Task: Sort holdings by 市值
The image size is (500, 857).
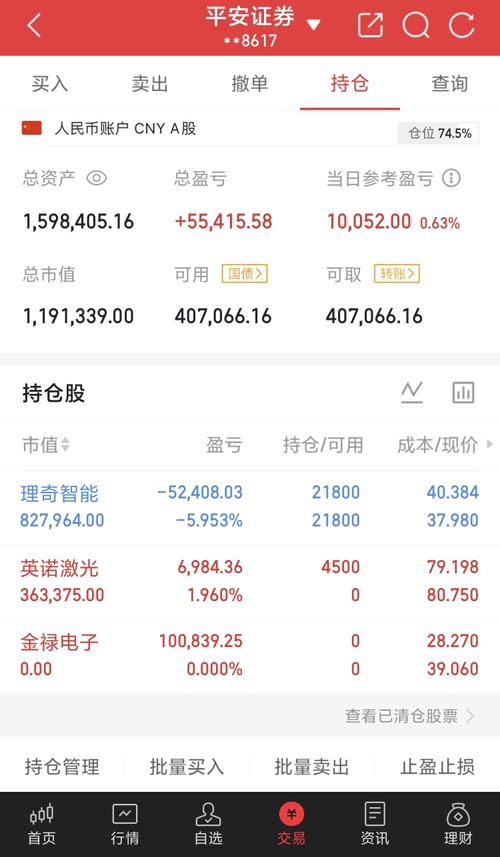Action: [x=46, y=444]
